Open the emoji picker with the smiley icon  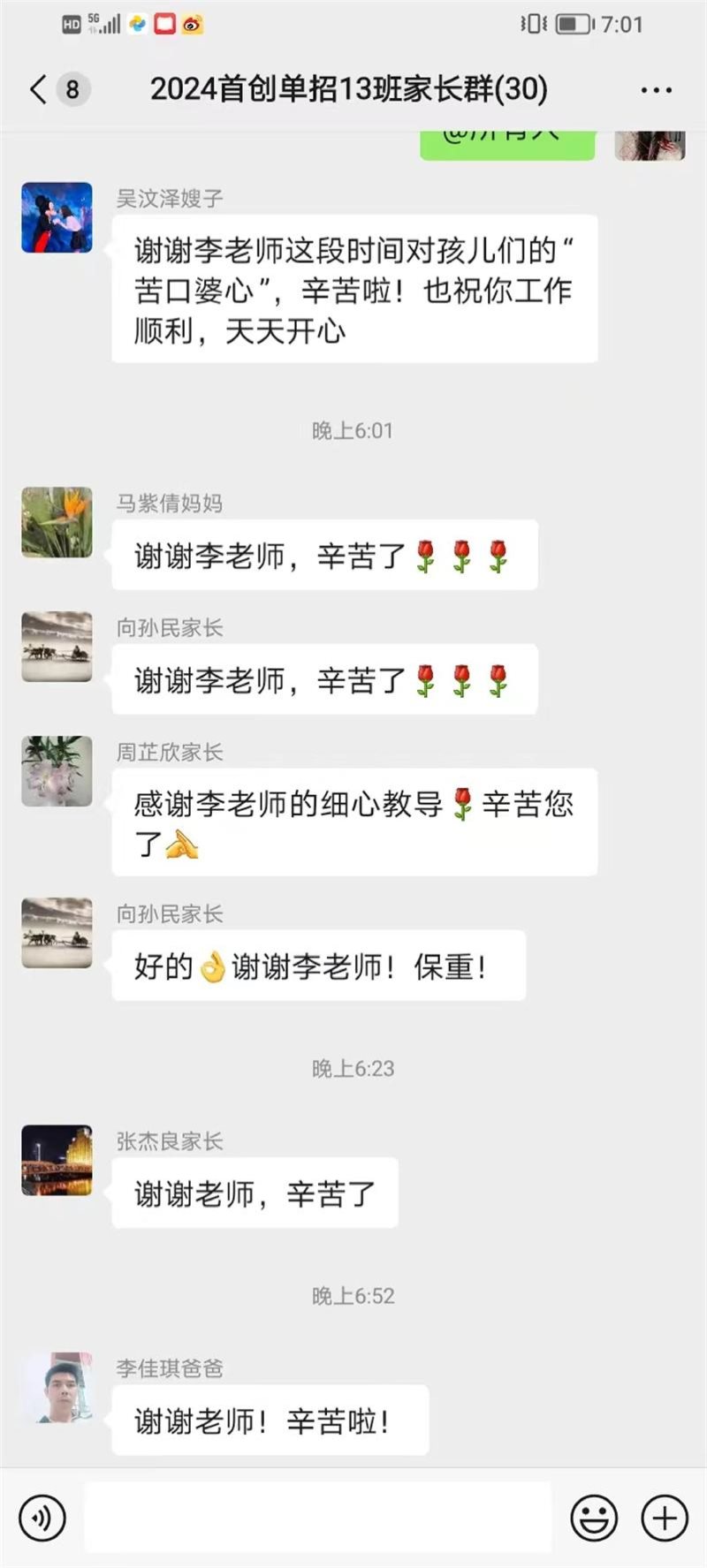click(x=594, y=1518)
